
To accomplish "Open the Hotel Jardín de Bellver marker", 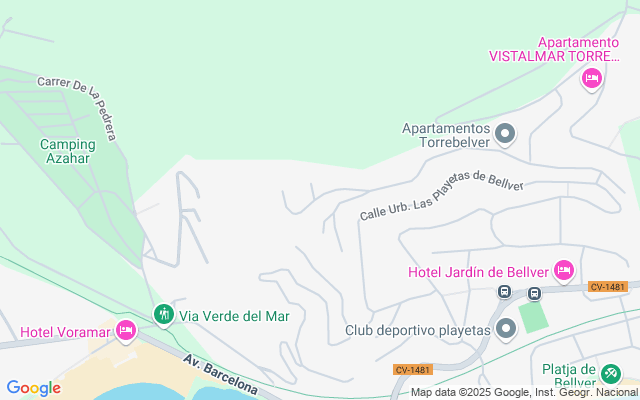I will 564,270.
